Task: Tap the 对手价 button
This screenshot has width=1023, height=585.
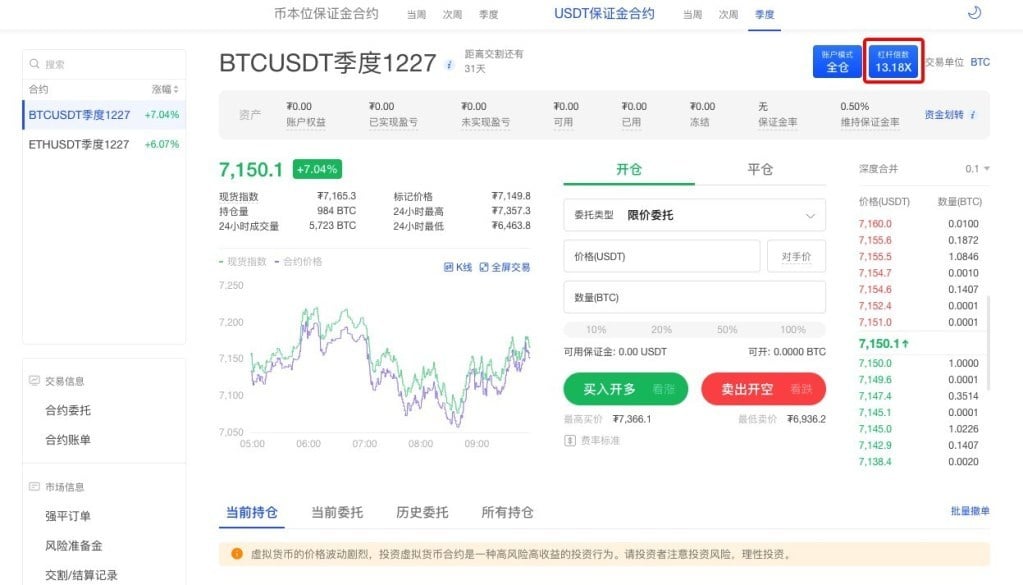Action: 796,256
